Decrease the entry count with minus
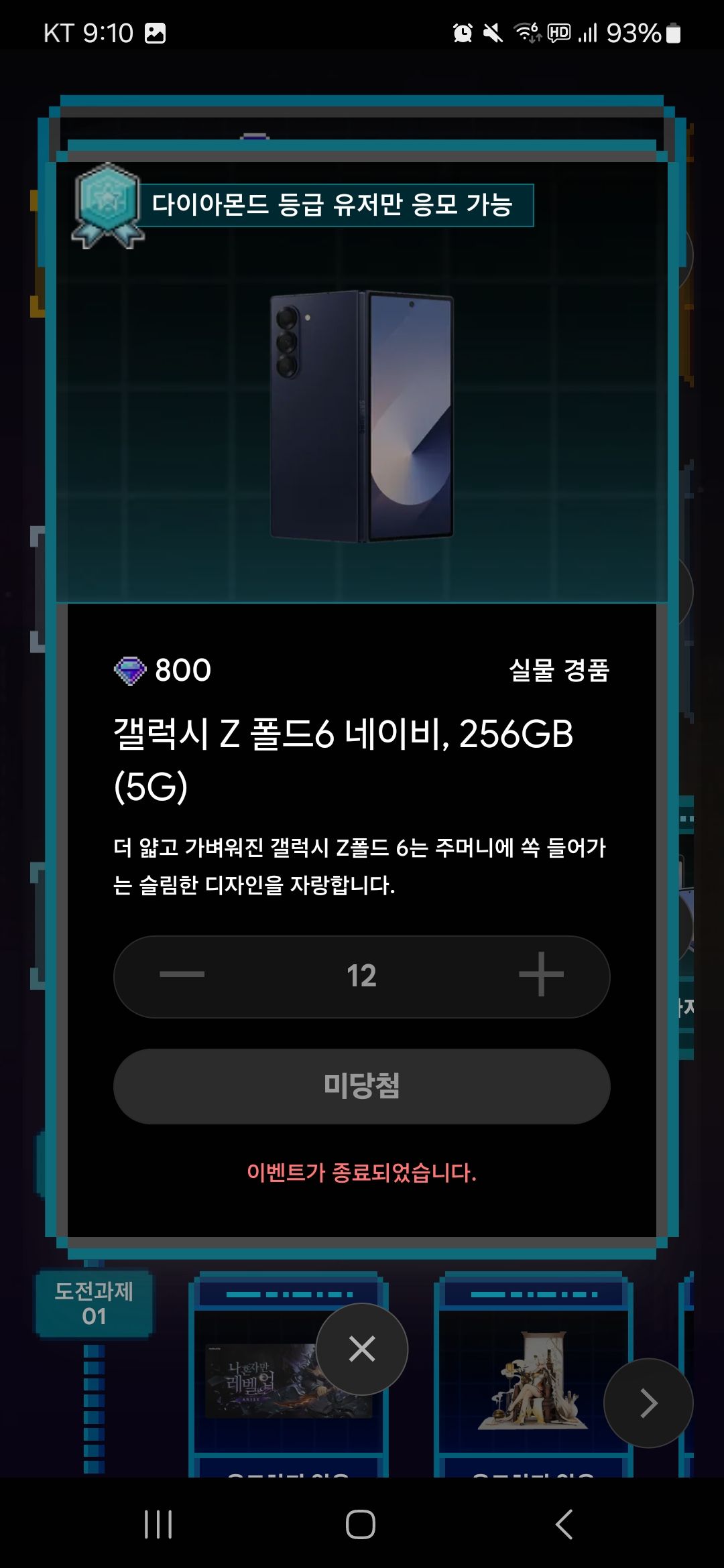This screenshot has height=1568, width=724. (182, 975)
